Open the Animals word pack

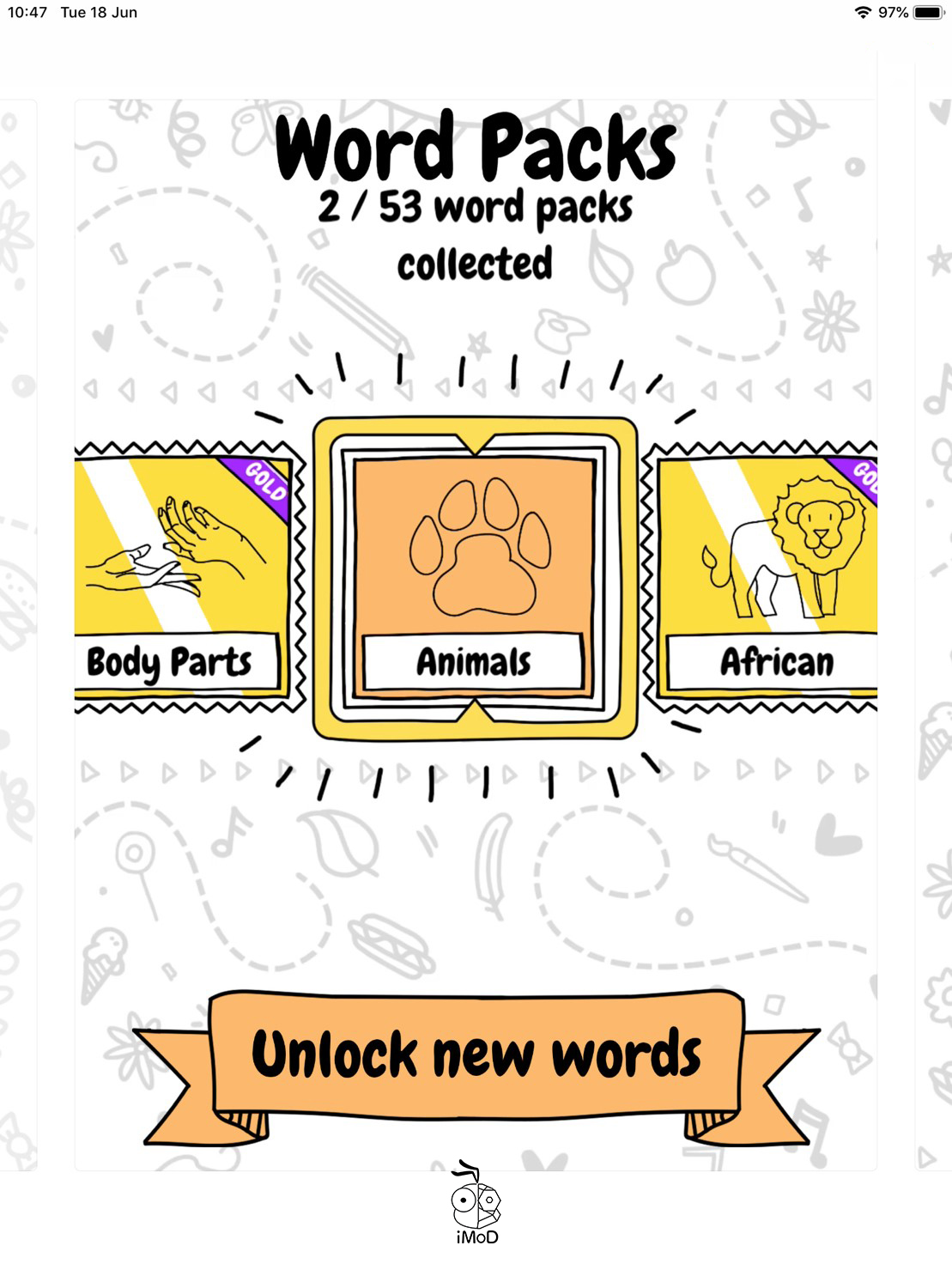pos(475,578)
